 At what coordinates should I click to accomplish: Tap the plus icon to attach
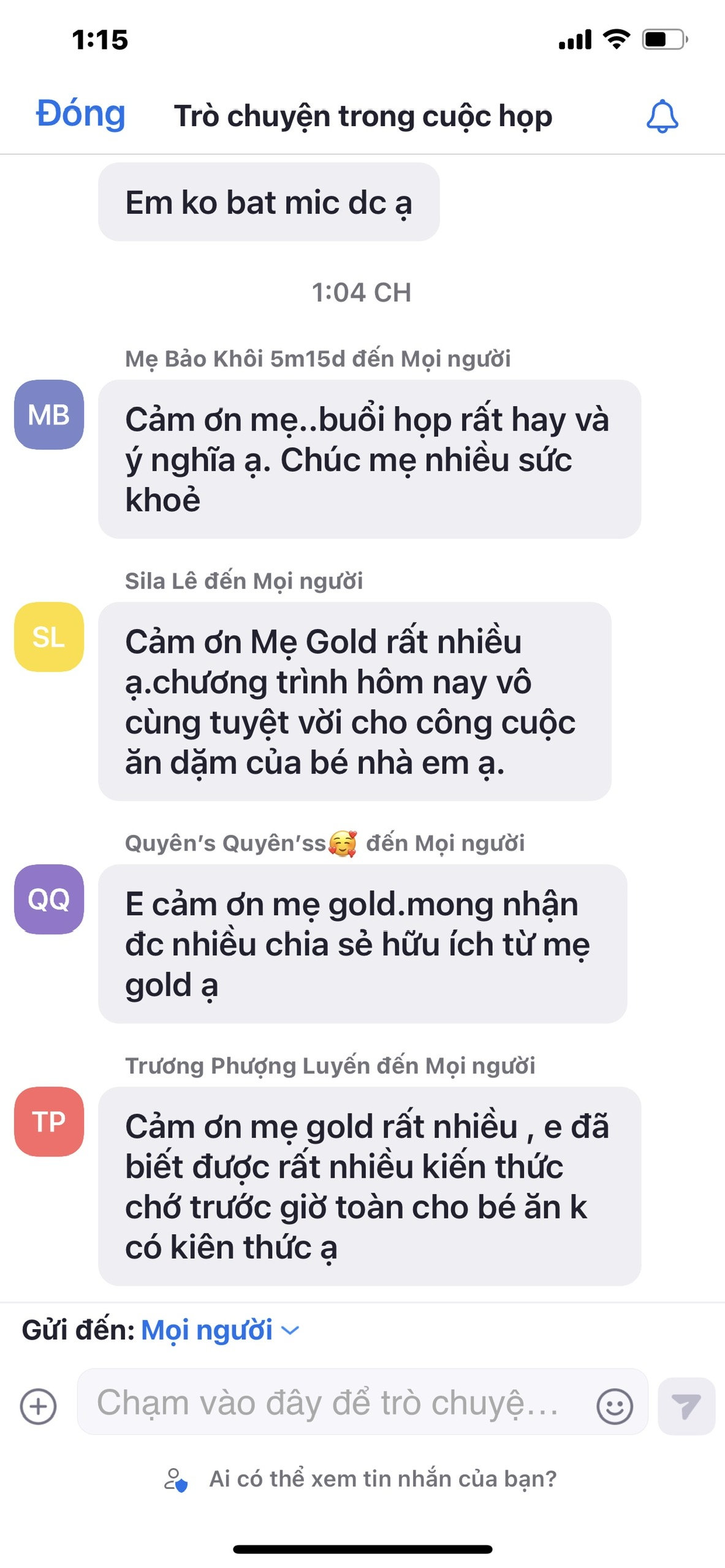pos(39,1406)
